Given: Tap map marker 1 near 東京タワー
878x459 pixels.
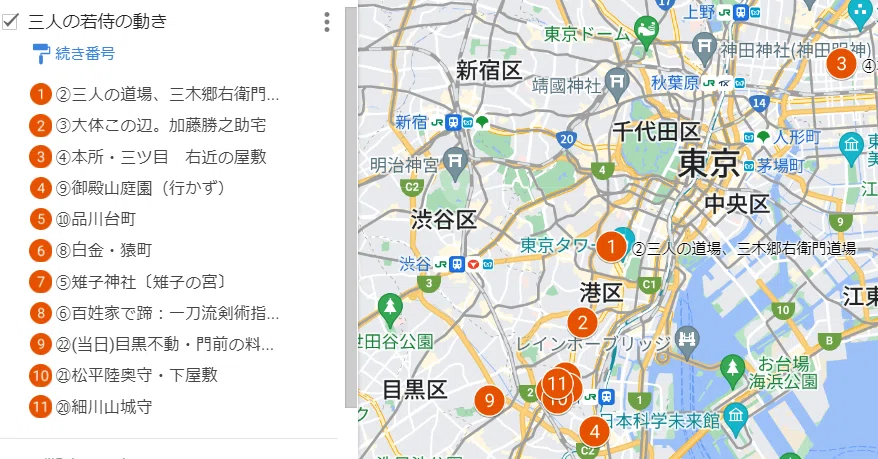Looking at the screenshot, I should (x=611, y=246).
